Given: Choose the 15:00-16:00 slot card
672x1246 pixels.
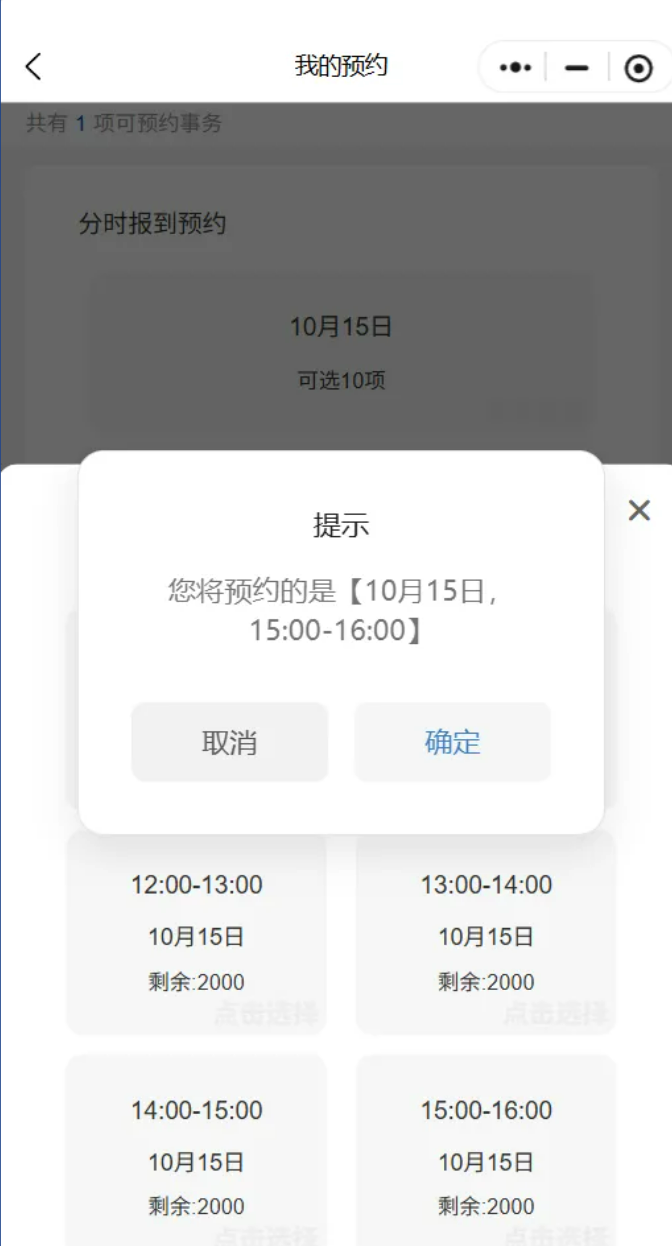Looking at the screenshot, I should [x=486, y=1150].
